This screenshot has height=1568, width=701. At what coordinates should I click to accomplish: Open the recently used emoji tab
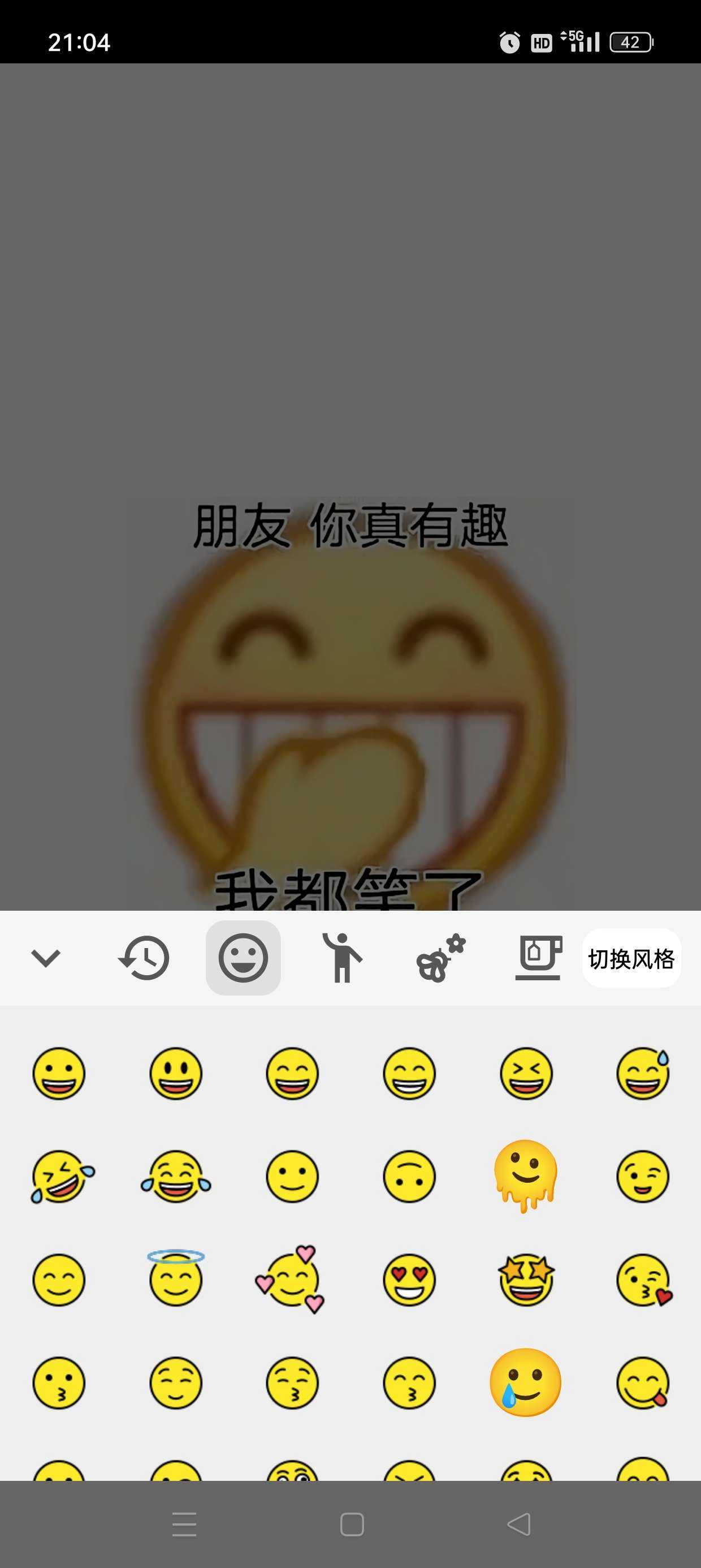tap(144, 958)
